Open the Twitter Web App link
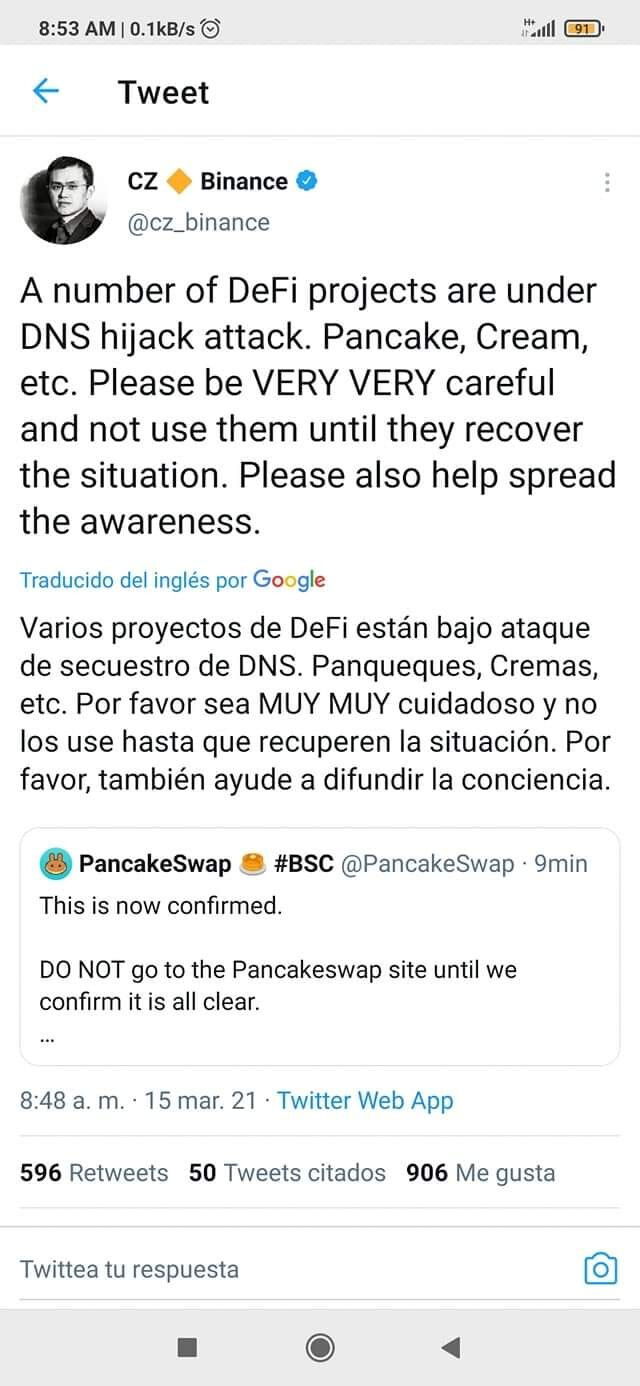640x1386 pixels. coord(365,1101)
